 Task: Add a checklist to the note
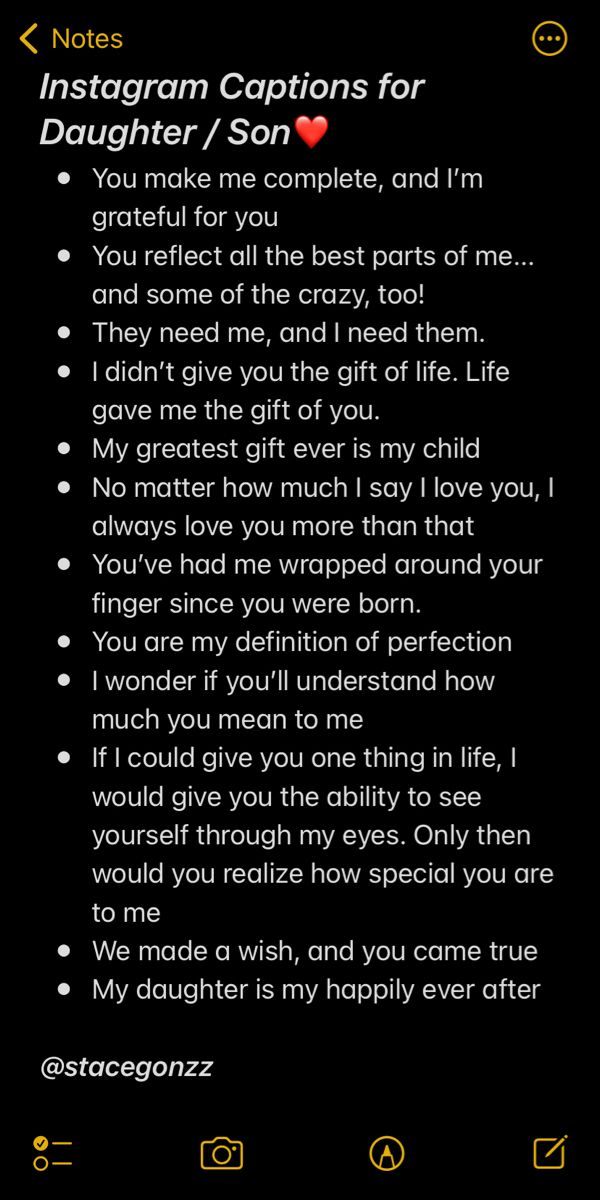click(x=52, y=1153)
